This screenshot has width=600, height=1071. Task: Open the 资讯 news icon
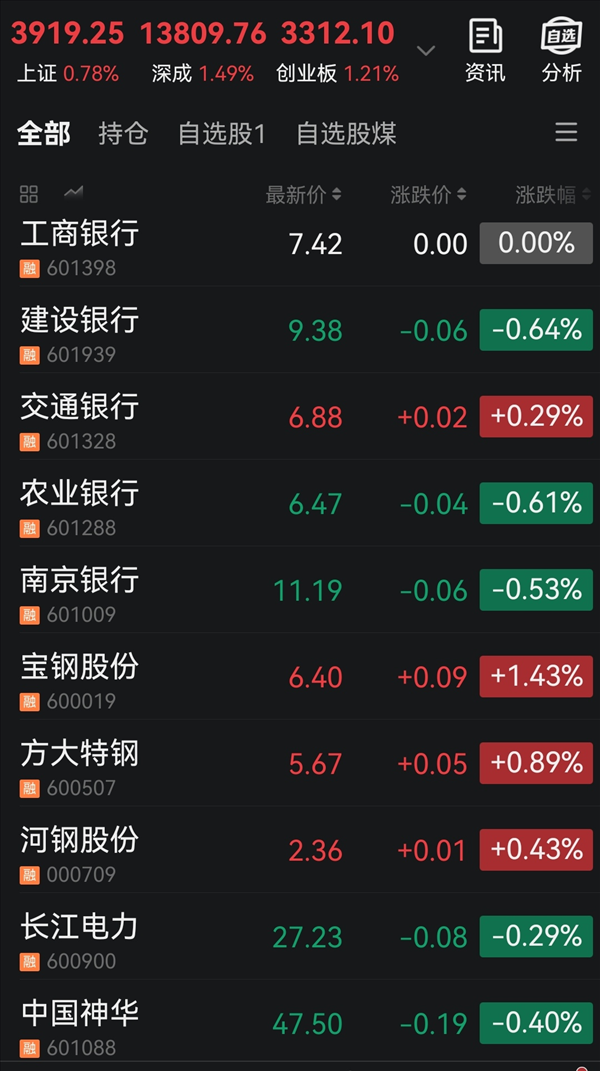pos(485,50)
